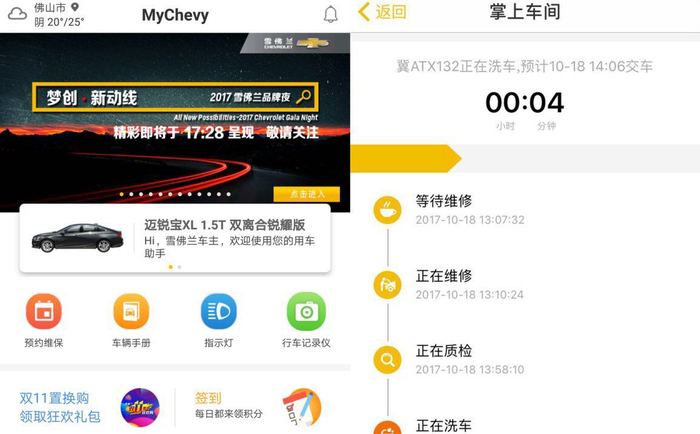Open 行车记录仪 dash cam
700x434 pixels.
tap(305, 320)
